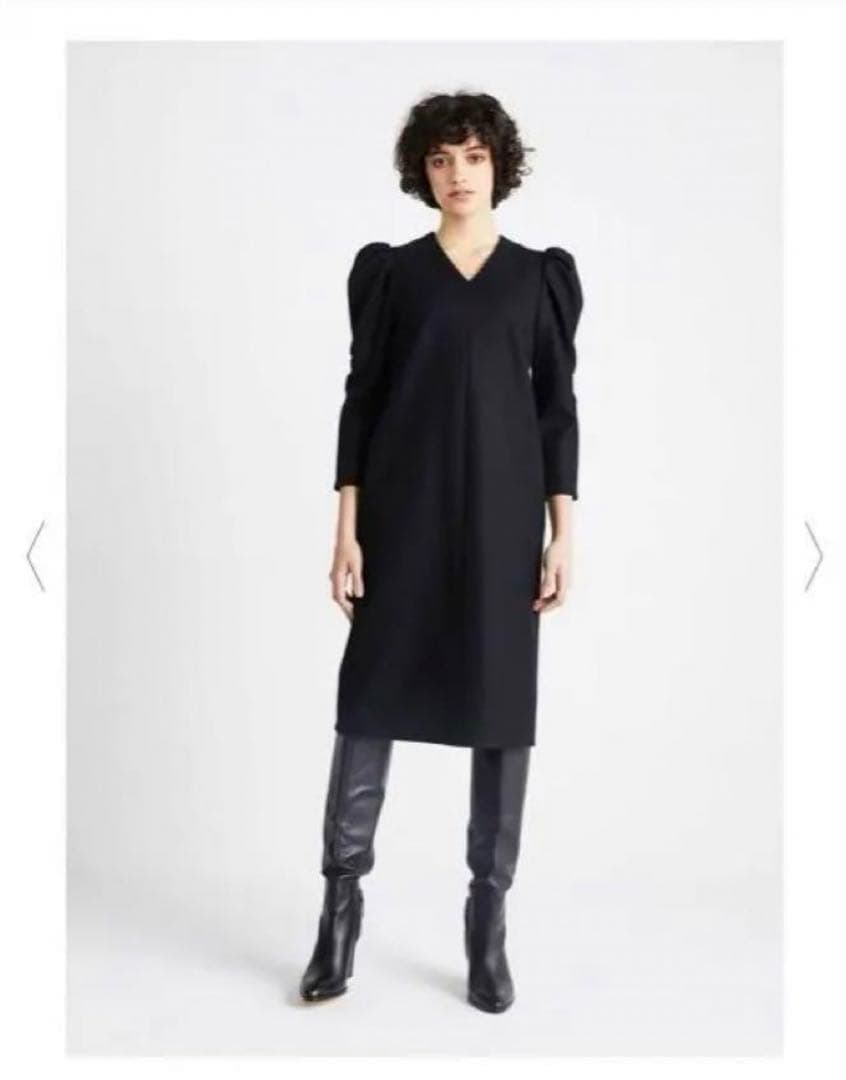This screenshot has height=1080, width=846.
Task: Advance to the next product photo
Action: [x=813, y=555]
